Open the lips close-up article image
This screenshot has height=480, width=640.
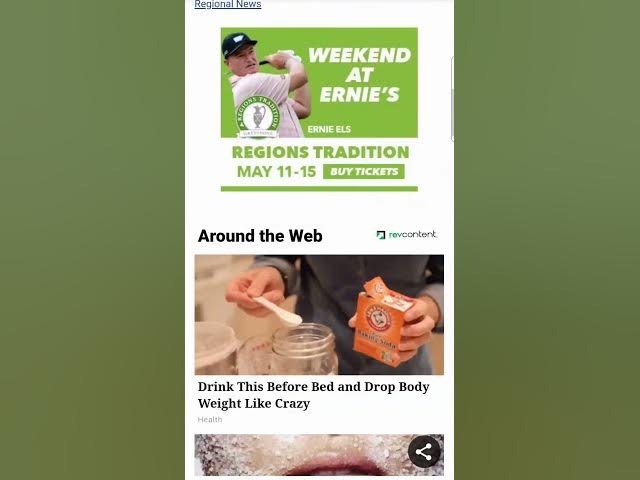click(x=300, y=456)
